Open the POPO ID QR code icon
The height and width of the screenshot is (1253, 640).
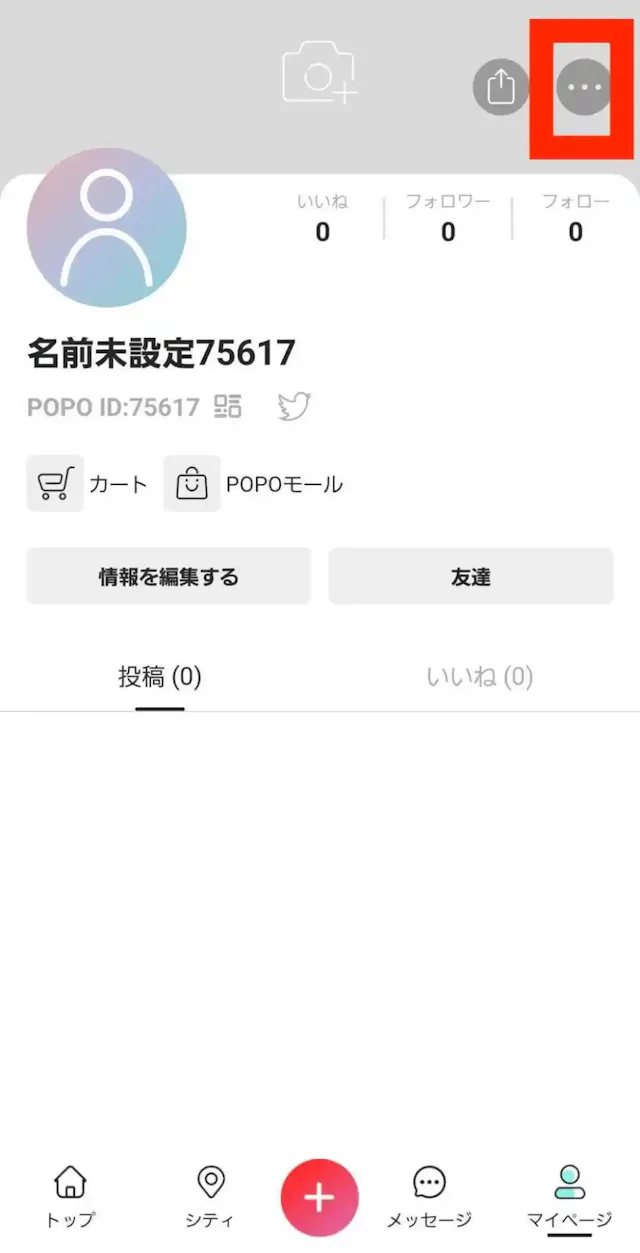tap(228, 406)
